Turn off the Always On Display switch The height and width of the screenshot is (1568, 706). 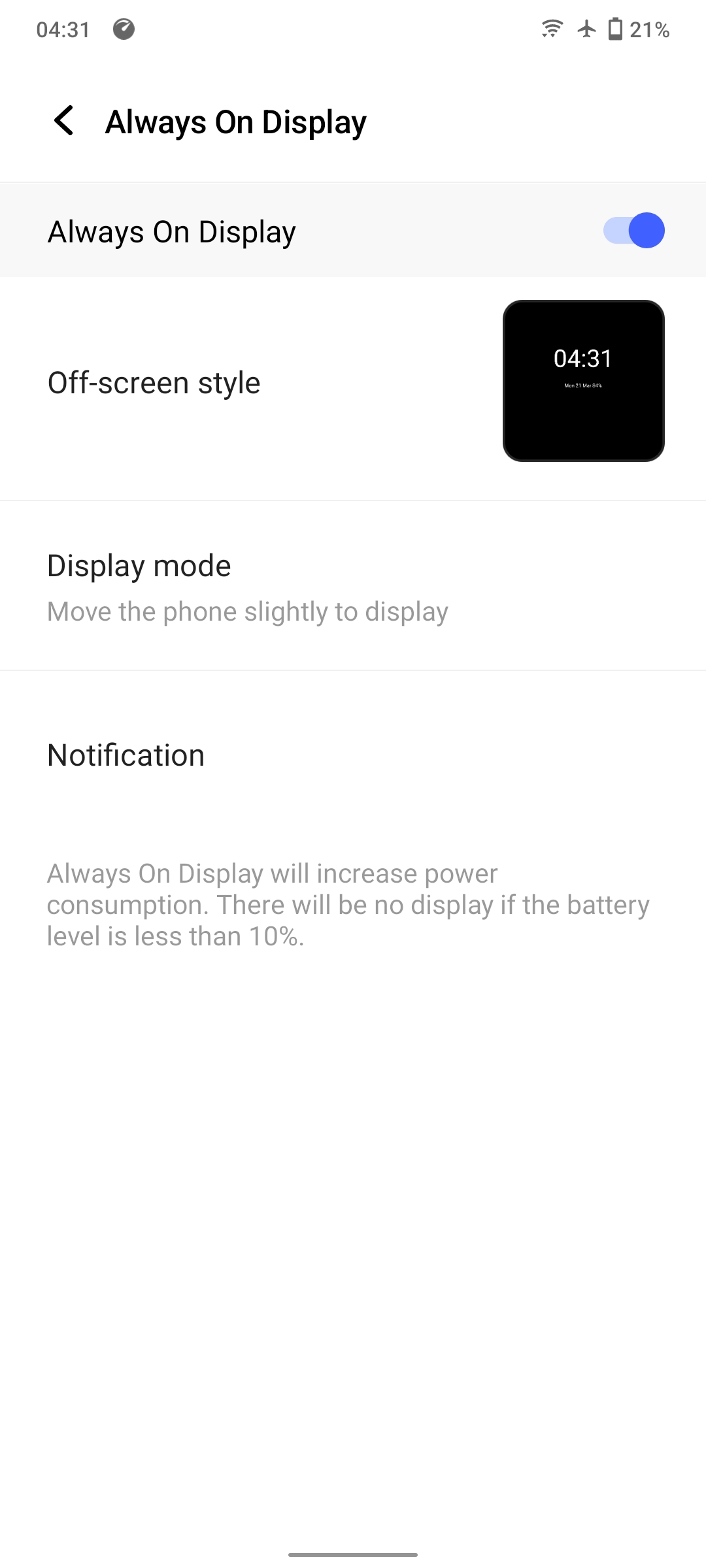coord(633,231)
